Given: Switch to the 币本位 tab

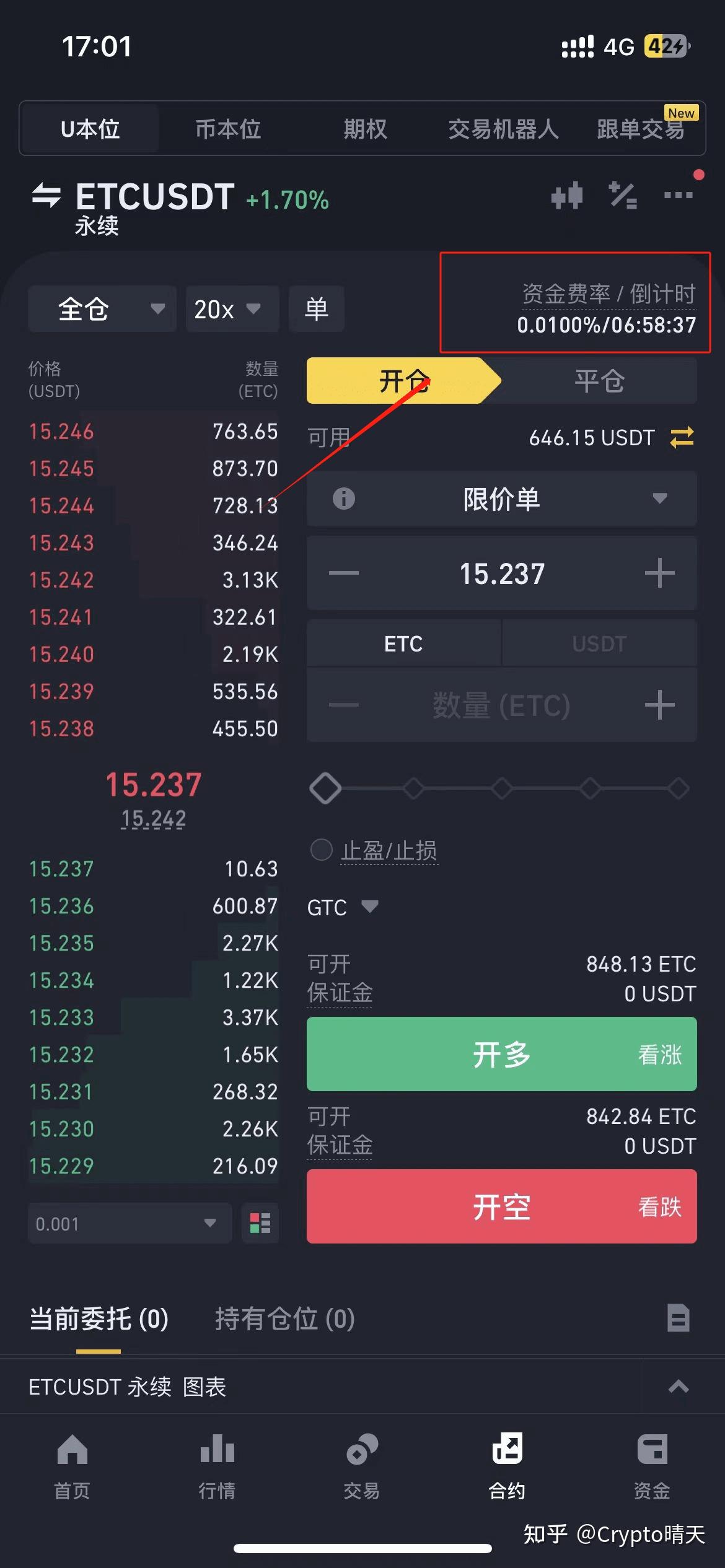Looking at the screenshot, I should coord(227,129).
